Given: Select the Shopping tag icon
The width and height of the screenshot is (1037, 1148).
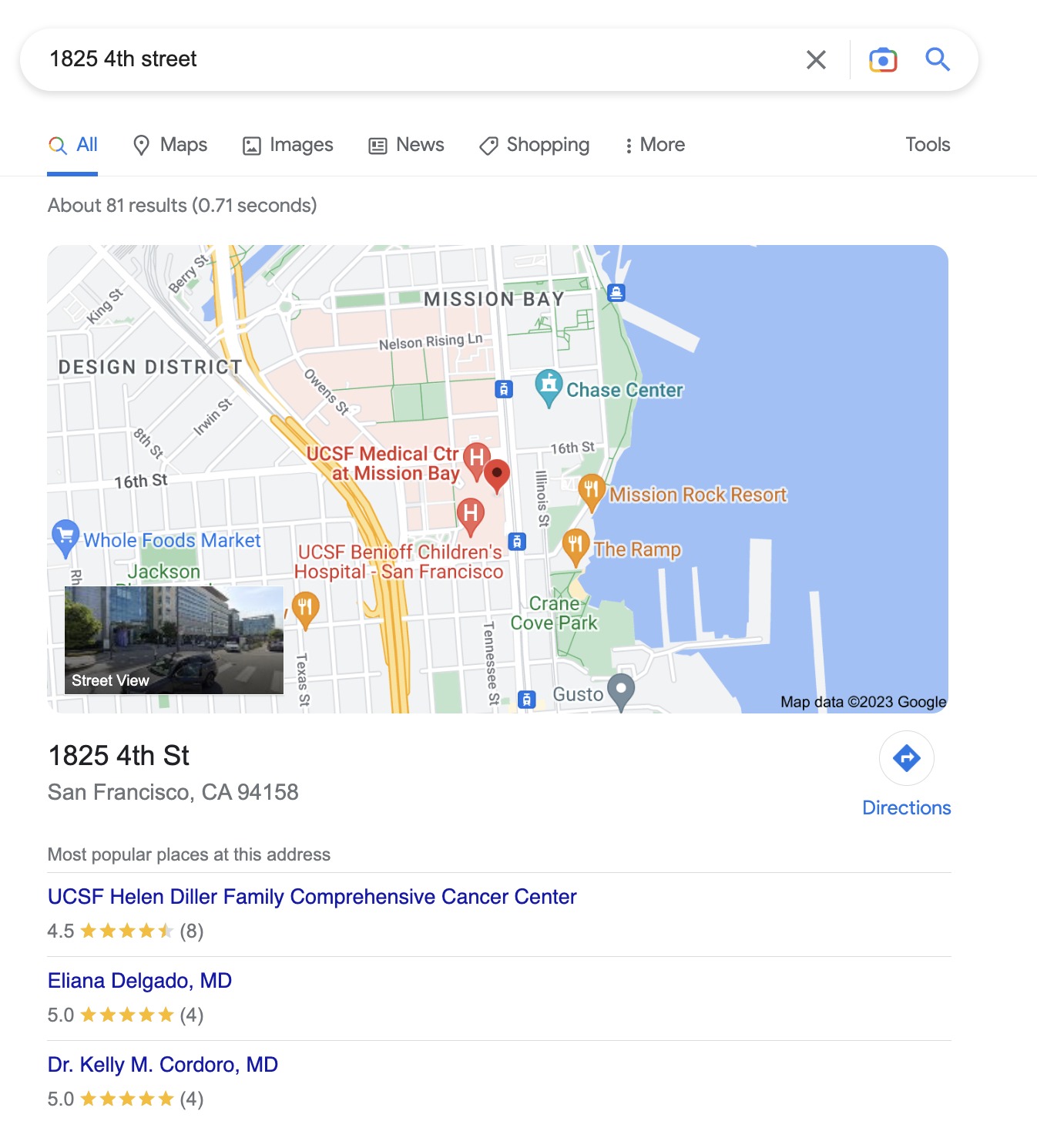Looking at the screenshot, I should [x=488, y=145].
